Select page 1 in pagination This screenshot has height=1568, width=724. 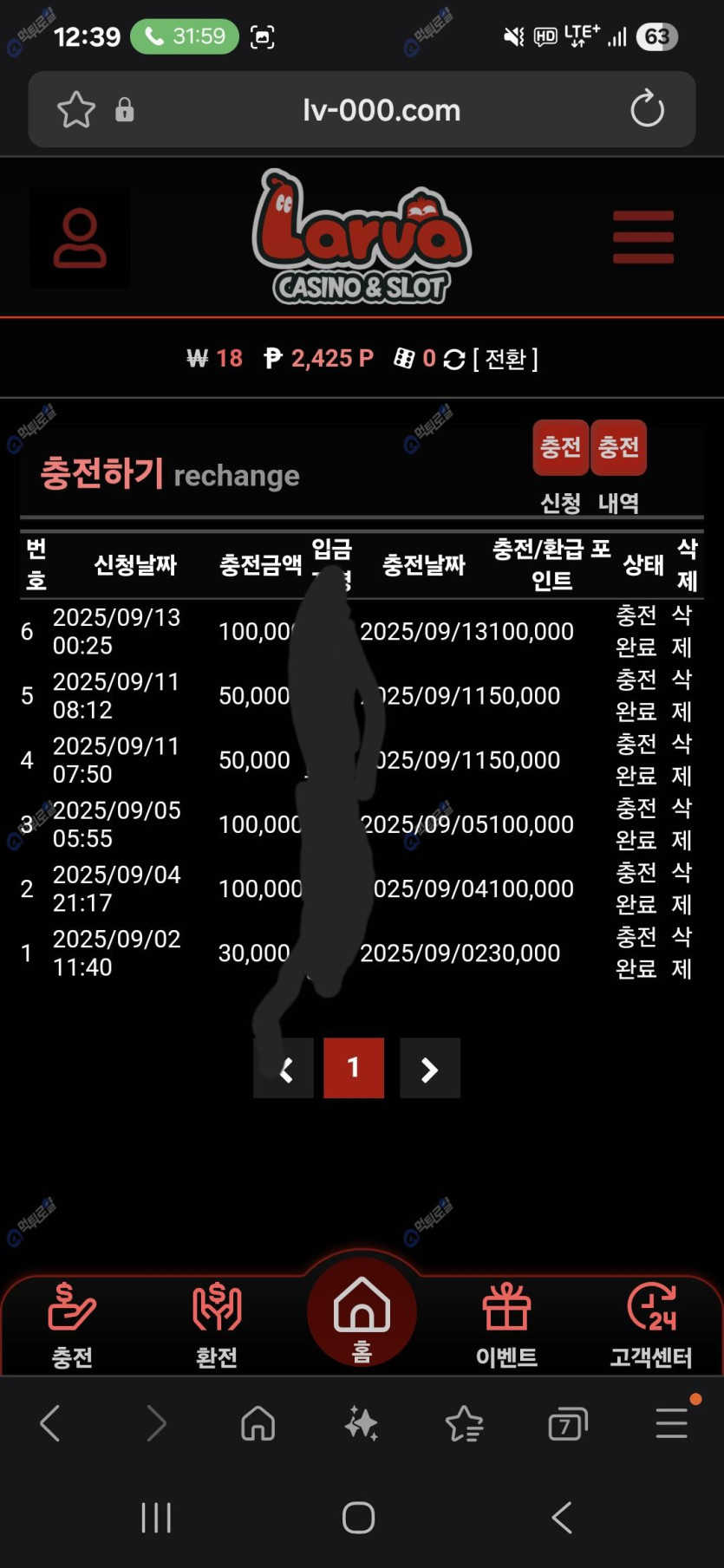pos(354,1068)
